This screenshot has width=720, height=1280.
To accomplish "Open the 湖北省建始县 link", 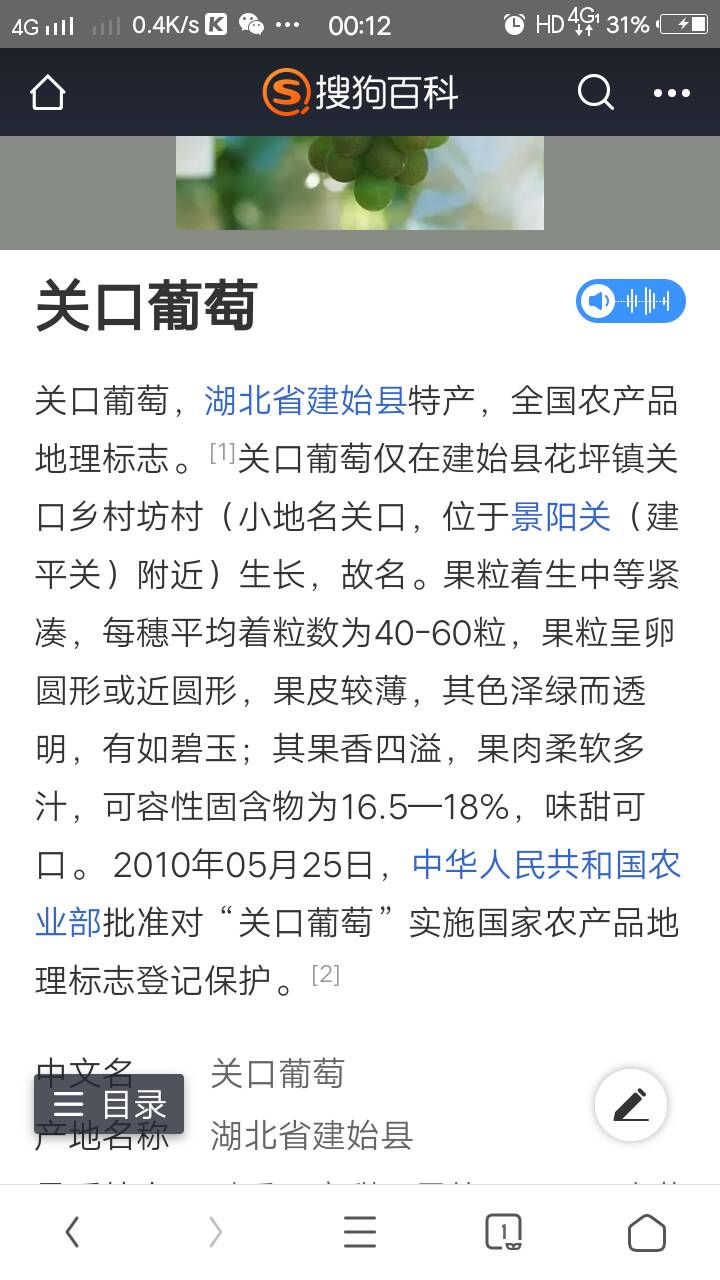I will (305, 401).
